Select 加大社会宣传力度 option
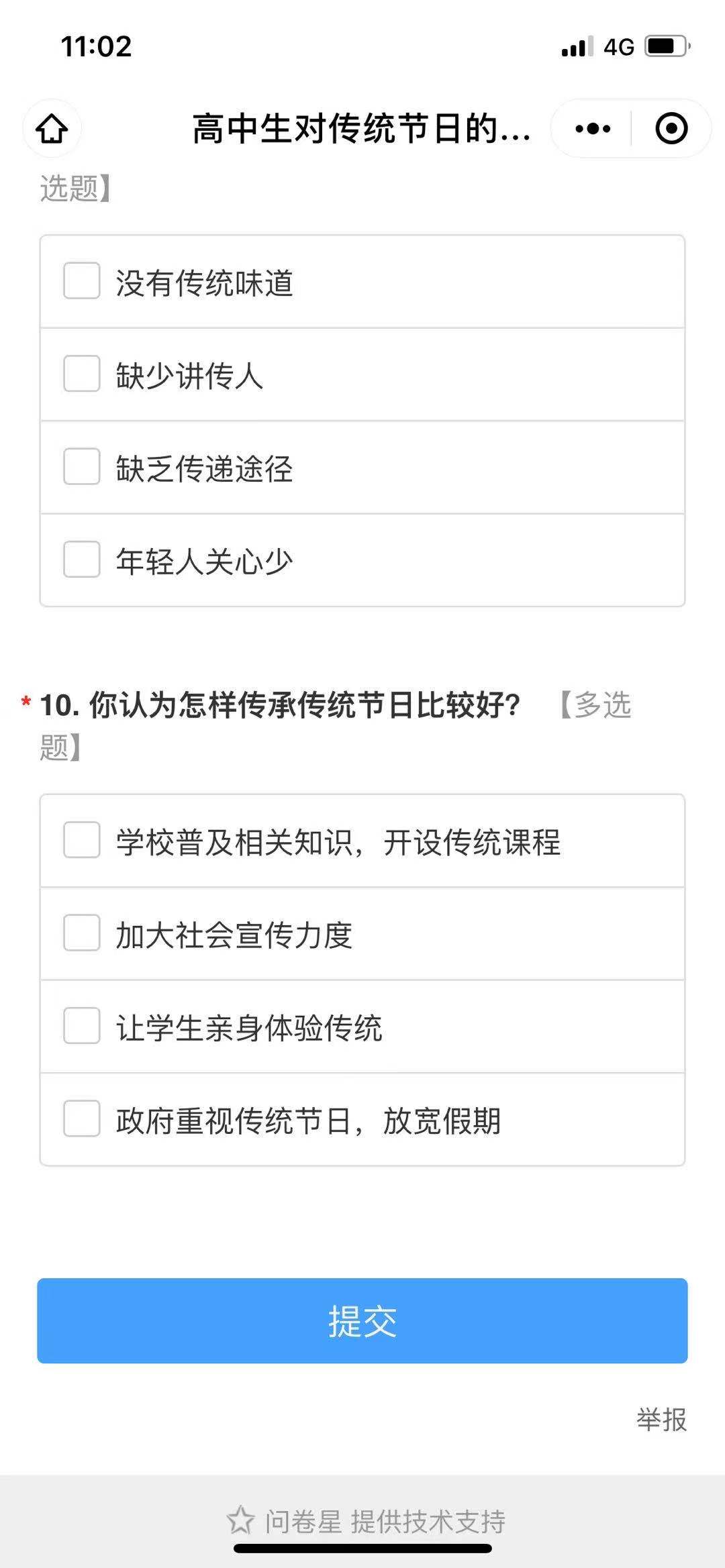The width and height of the screenshot is (725, 1568). click(x=362, y=934)
